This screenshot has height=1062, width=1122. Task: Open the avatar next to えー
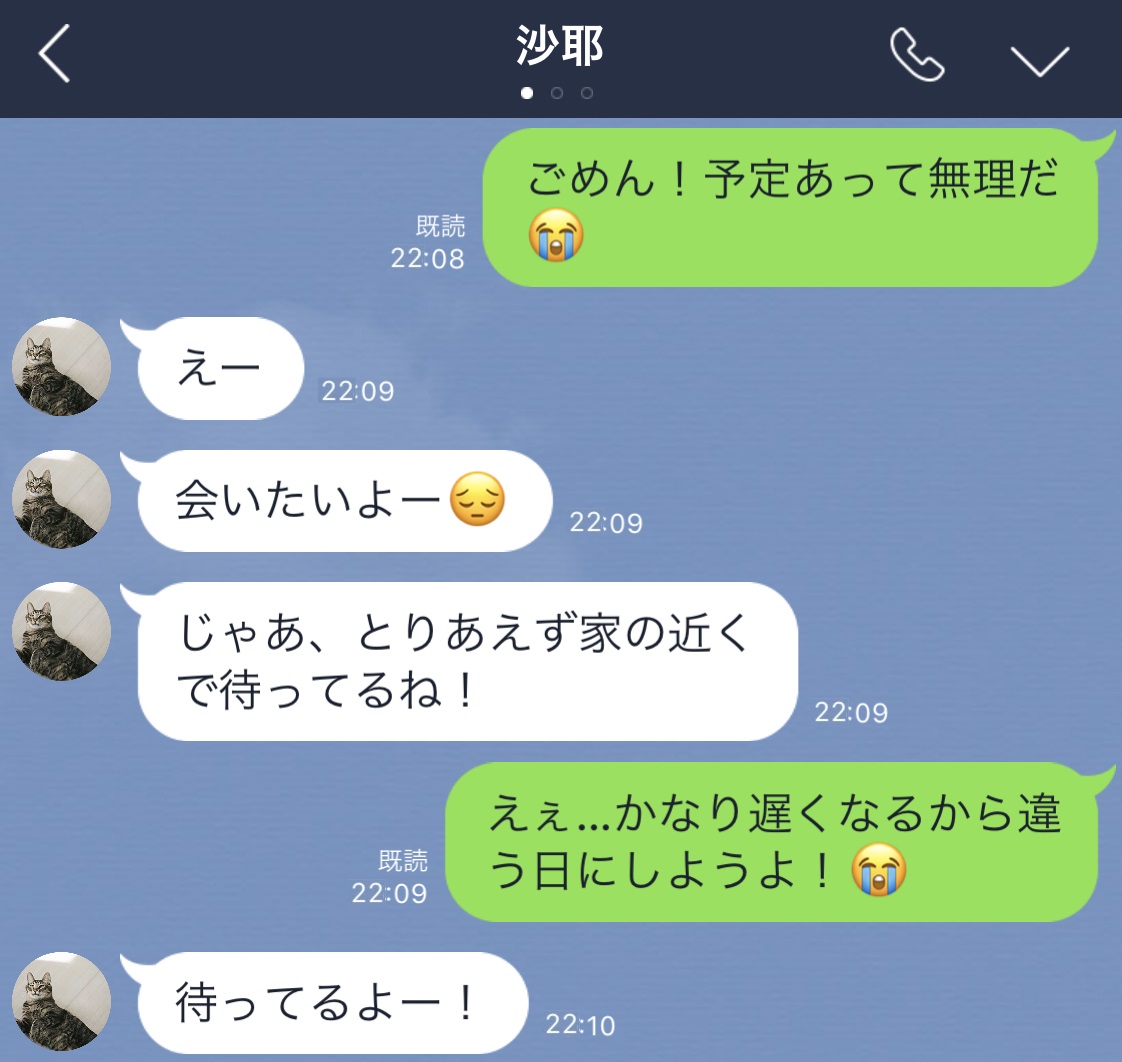(61, 367)
